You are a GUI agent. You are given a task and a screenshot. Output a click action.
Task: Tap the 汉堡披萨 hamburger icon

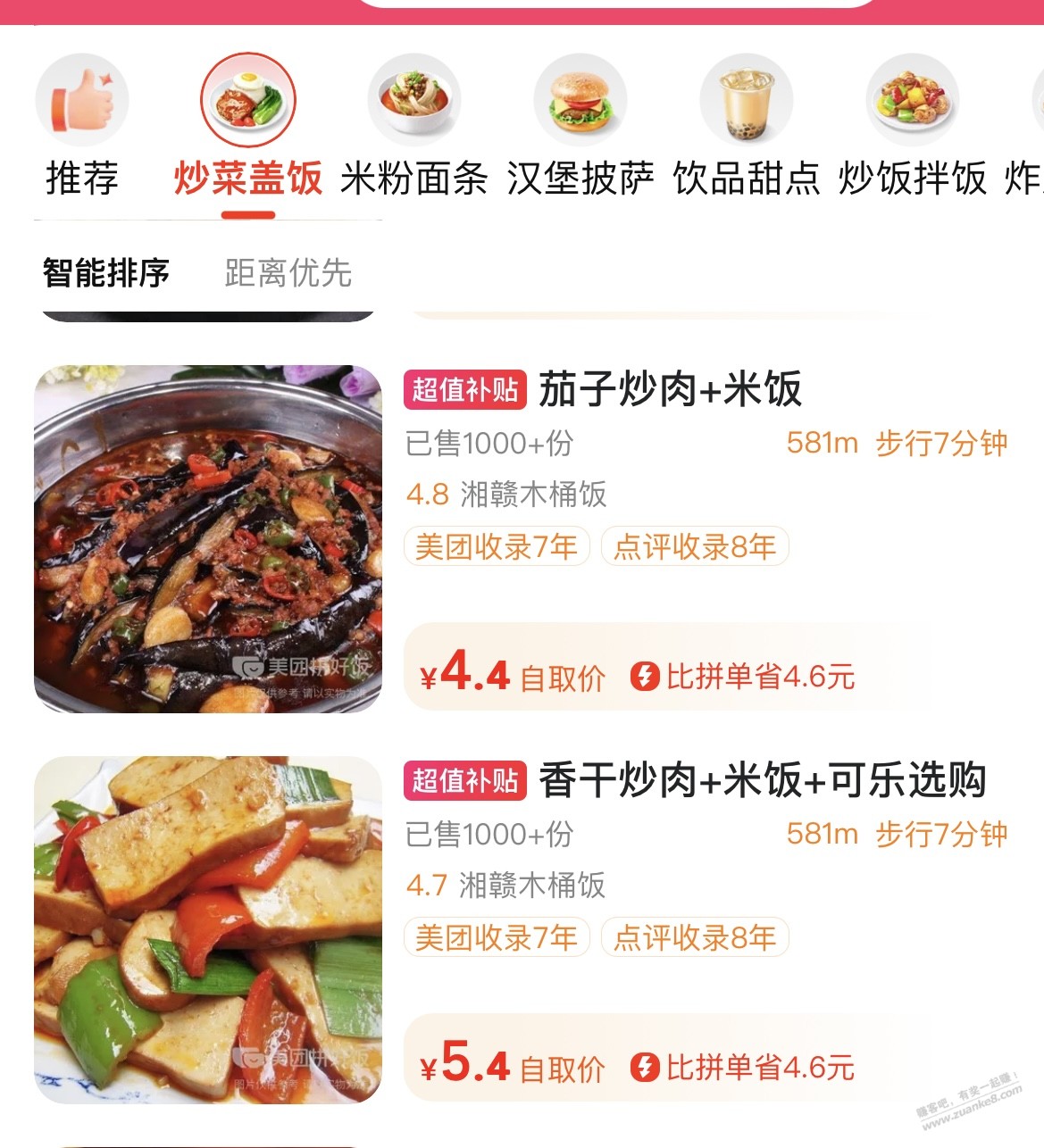click(580, 99)
